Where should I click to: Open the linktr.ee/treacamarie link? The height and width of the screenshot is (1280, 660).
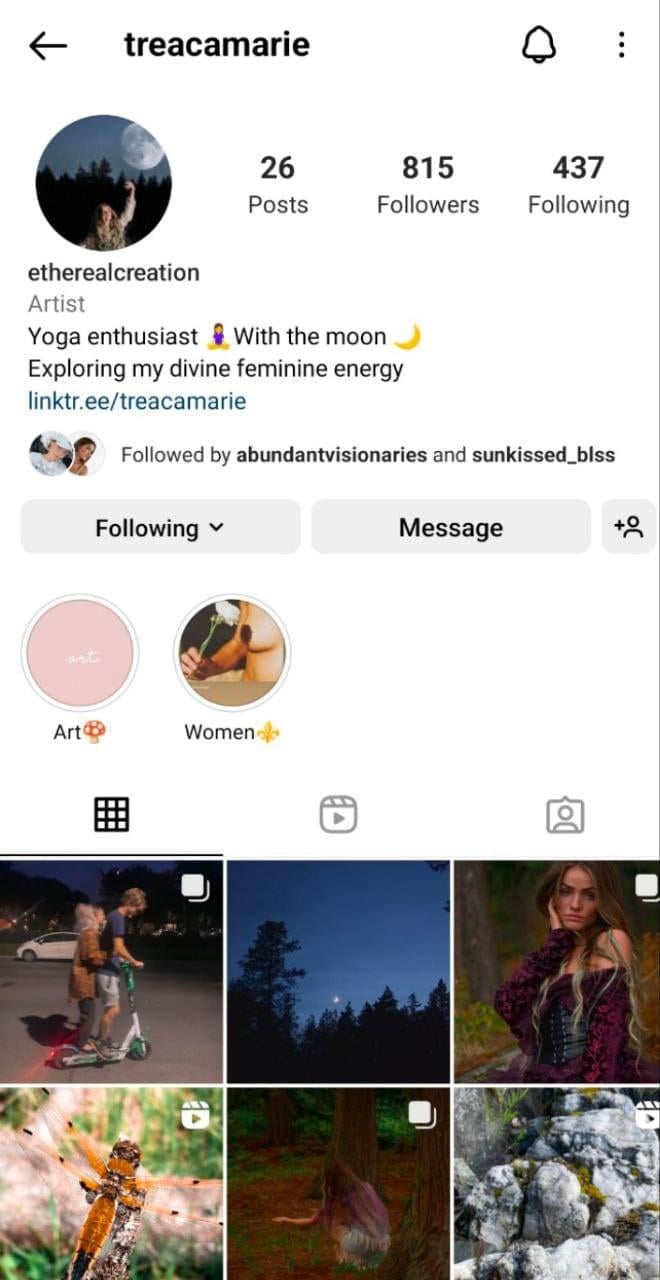click(137, 401)
